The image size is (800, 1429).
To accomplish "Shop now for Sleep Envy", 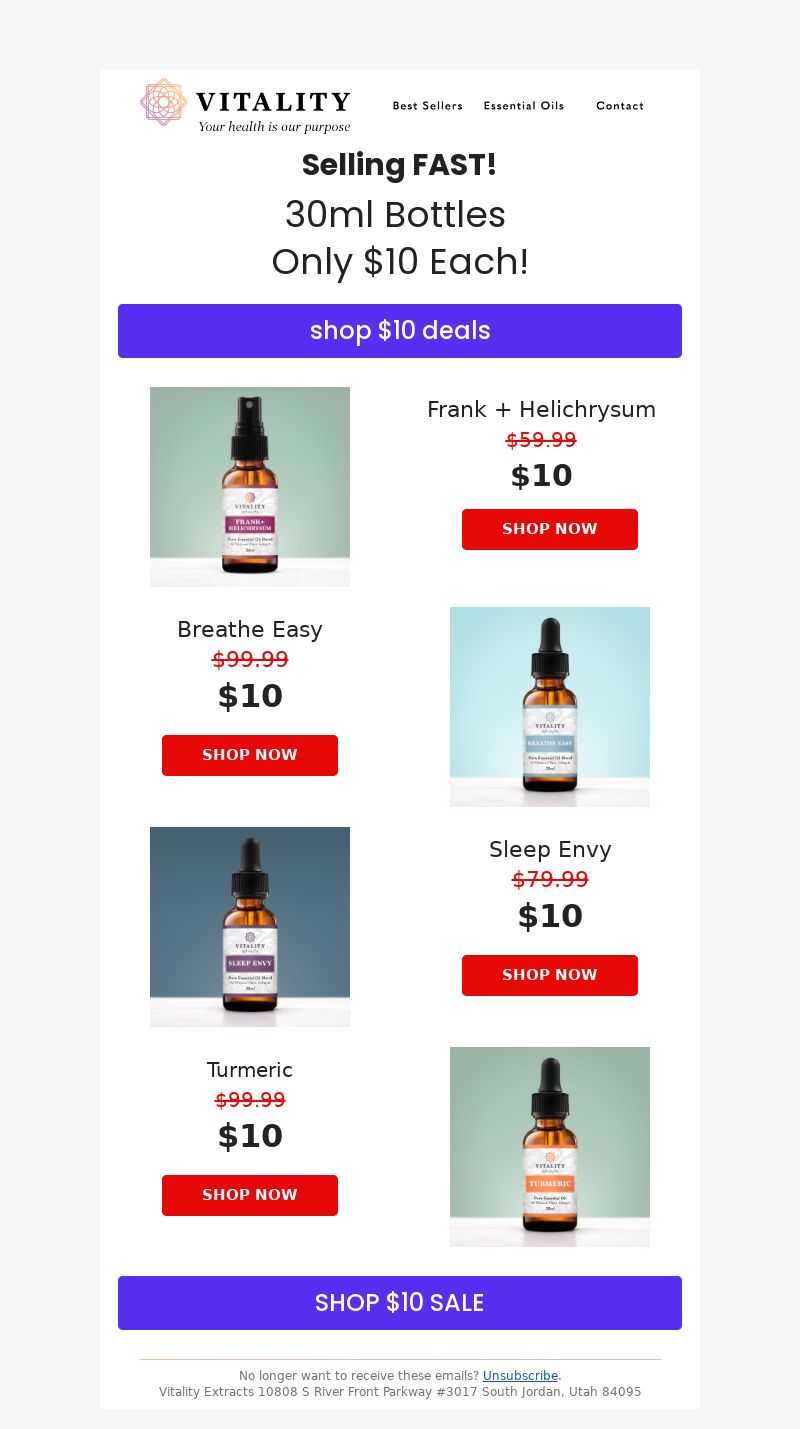I will [x=550, y=975].
